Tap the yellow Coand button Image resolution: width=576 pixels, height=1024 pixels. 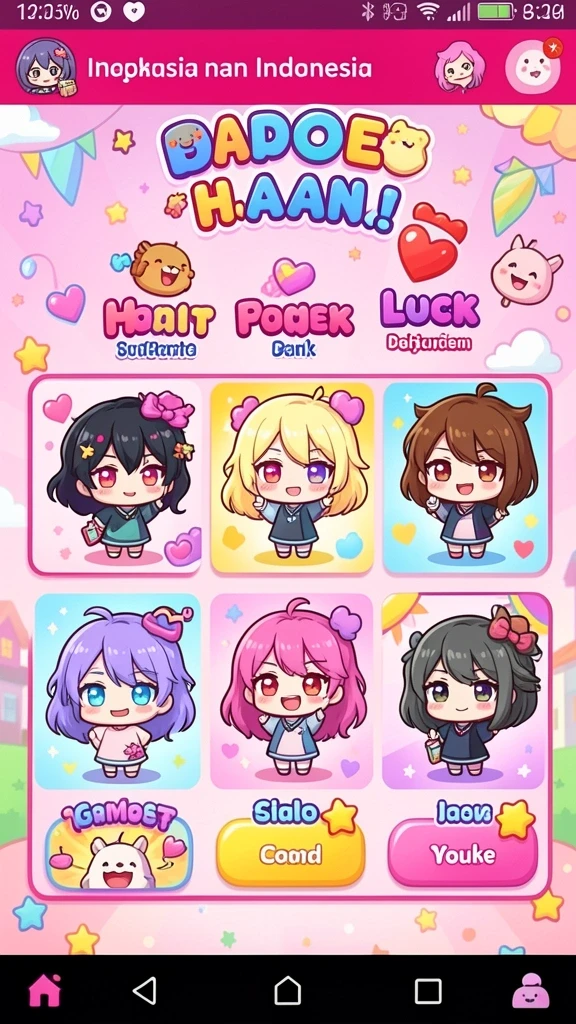coord(291,853)
